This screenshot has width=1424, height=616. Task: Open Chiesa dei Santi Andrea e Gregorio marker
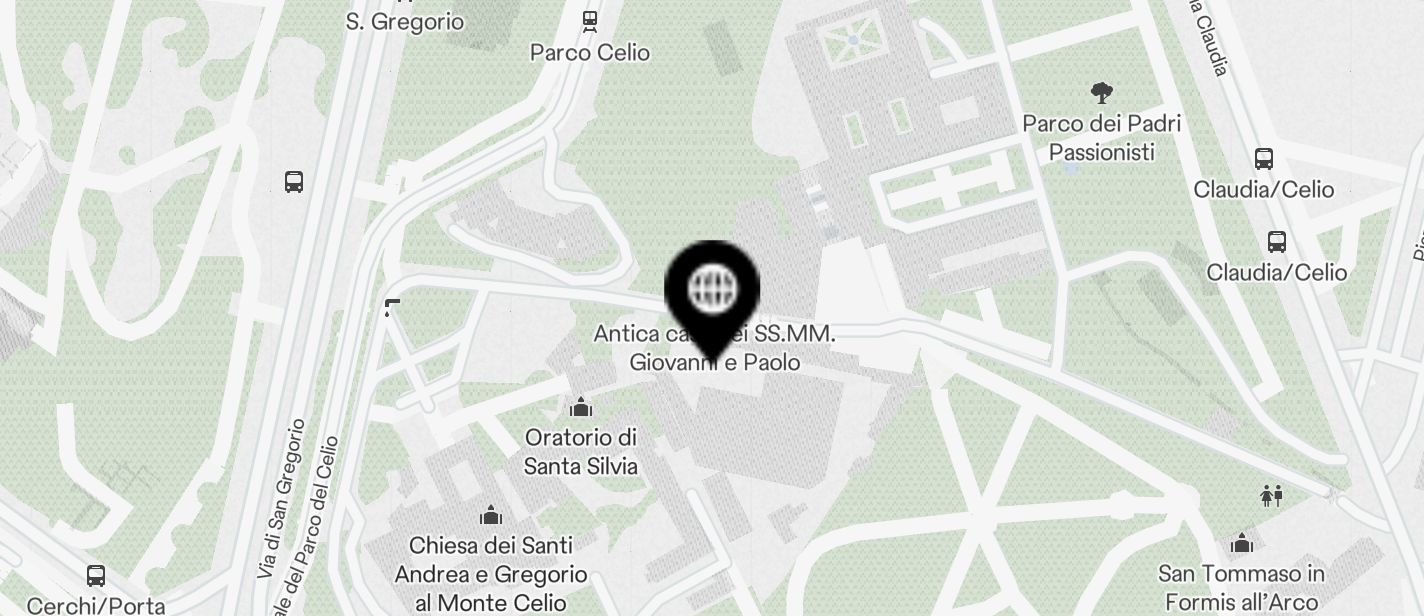490,516
